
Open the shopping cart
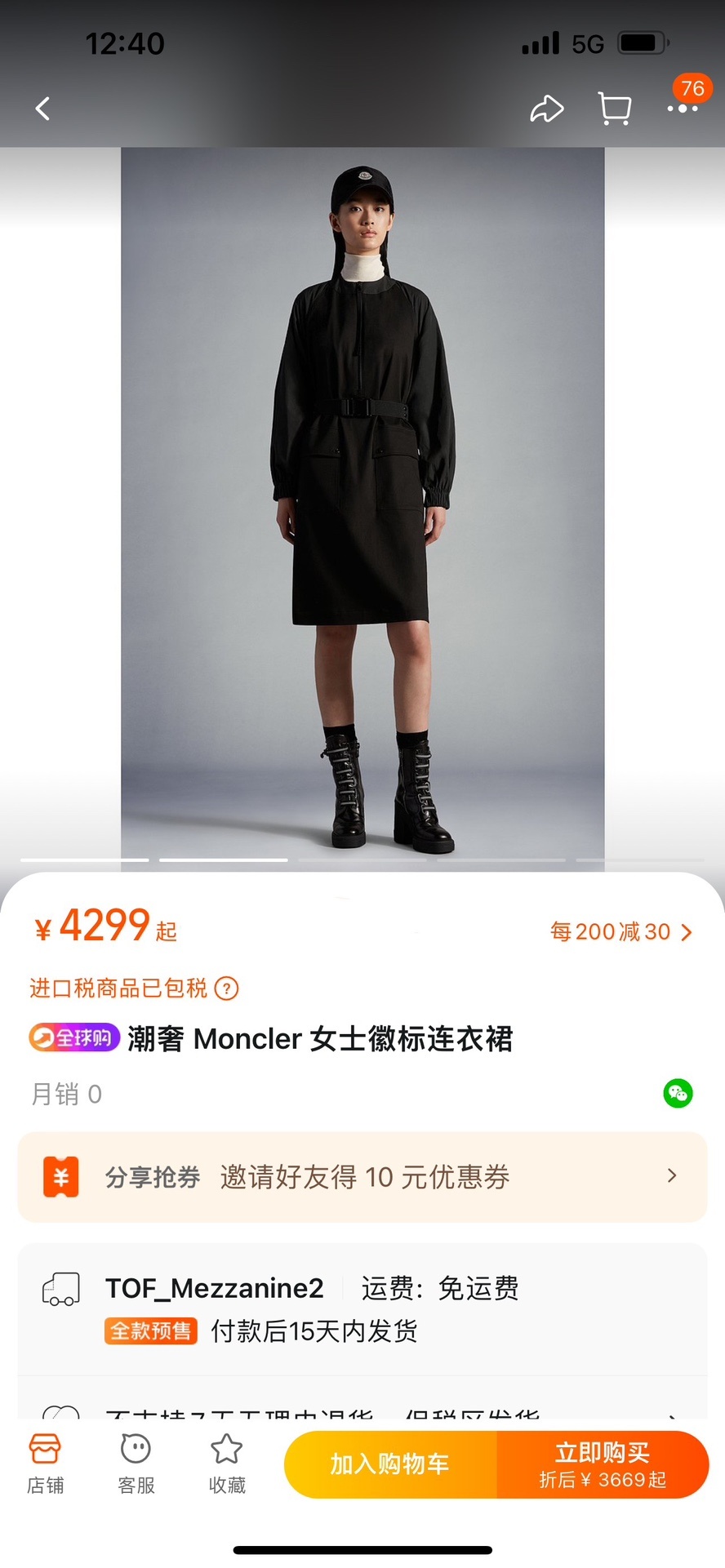point(614,109)
